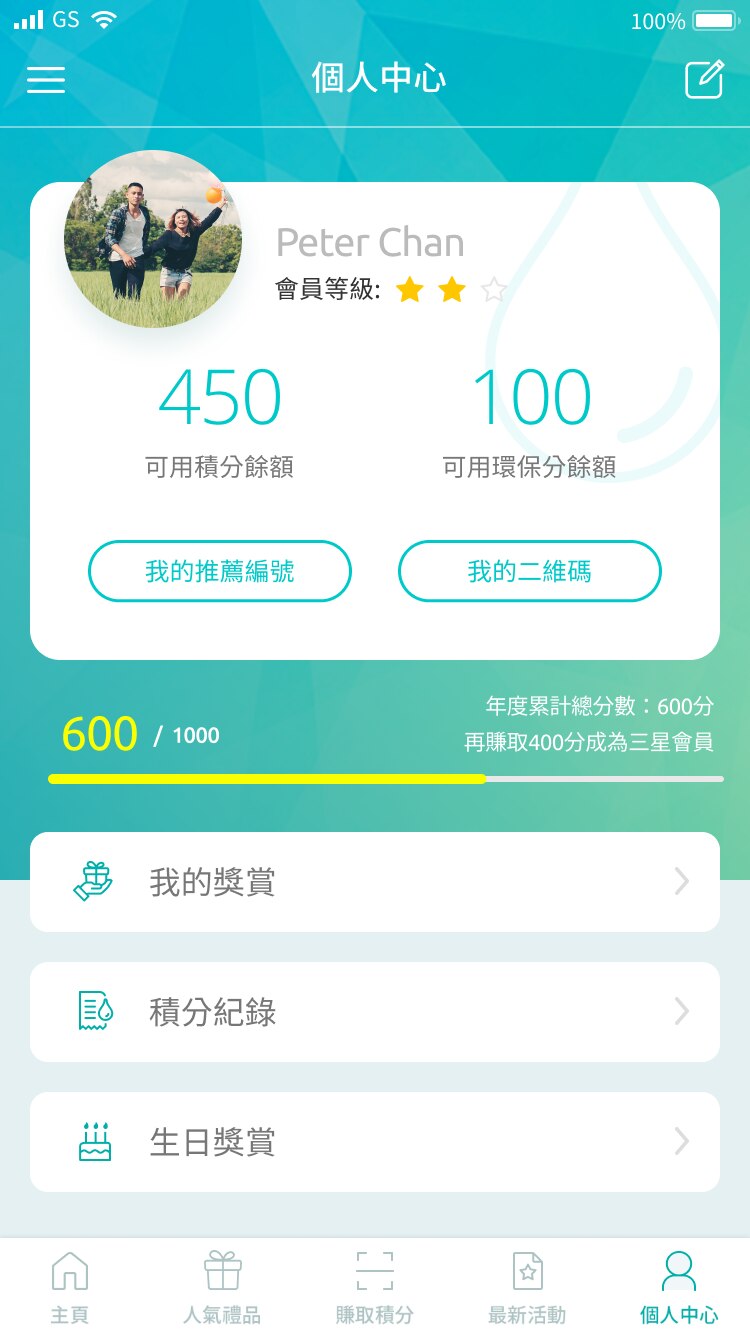Go to the 主頁 tab
The height and width of the screenshot is (1334, 750).
70,1287
